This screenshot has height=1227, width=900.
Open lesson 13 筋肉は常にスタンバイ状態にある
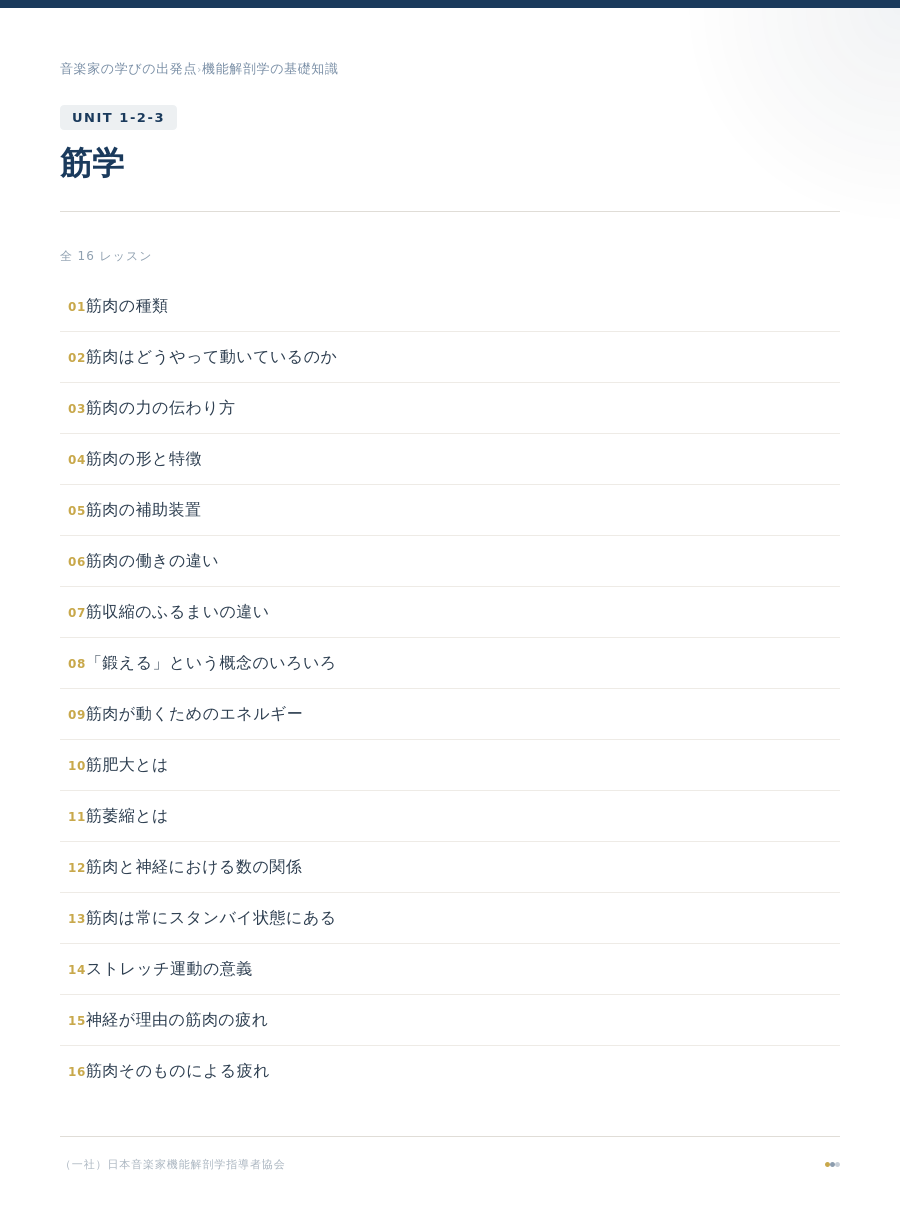pyautogui.click(x=211, y=918)
